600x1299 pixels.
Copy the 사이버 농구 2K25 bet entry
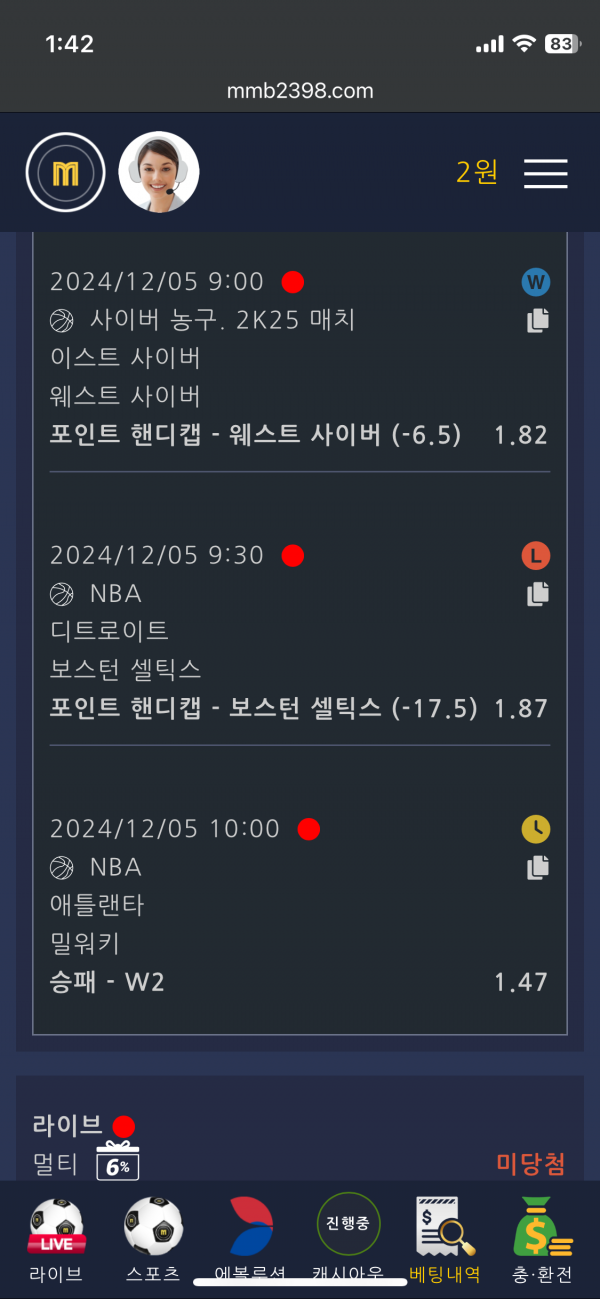[x=538, y=321]
